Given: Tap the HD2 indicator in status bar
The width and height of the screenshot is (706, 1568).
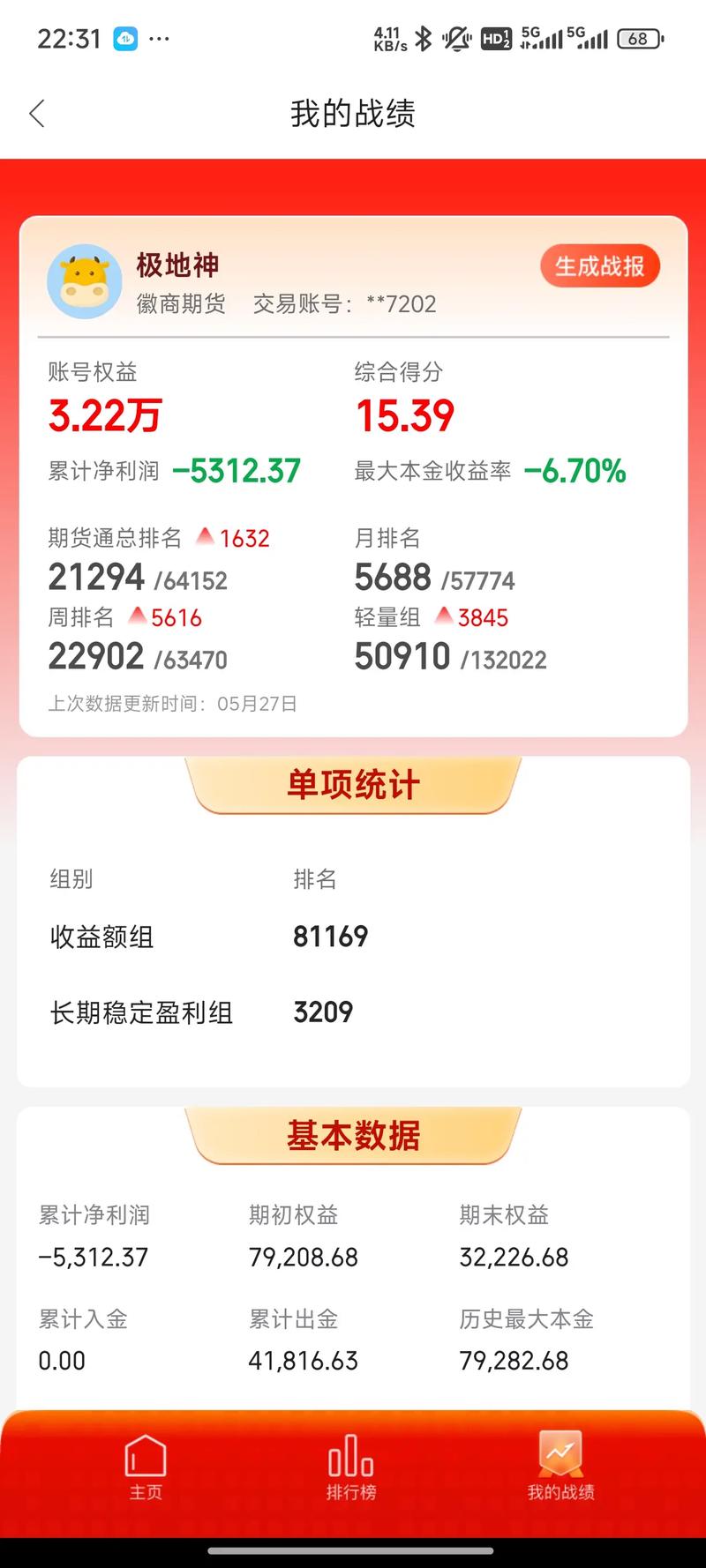Looking at the screenshot, I should 497,37.
